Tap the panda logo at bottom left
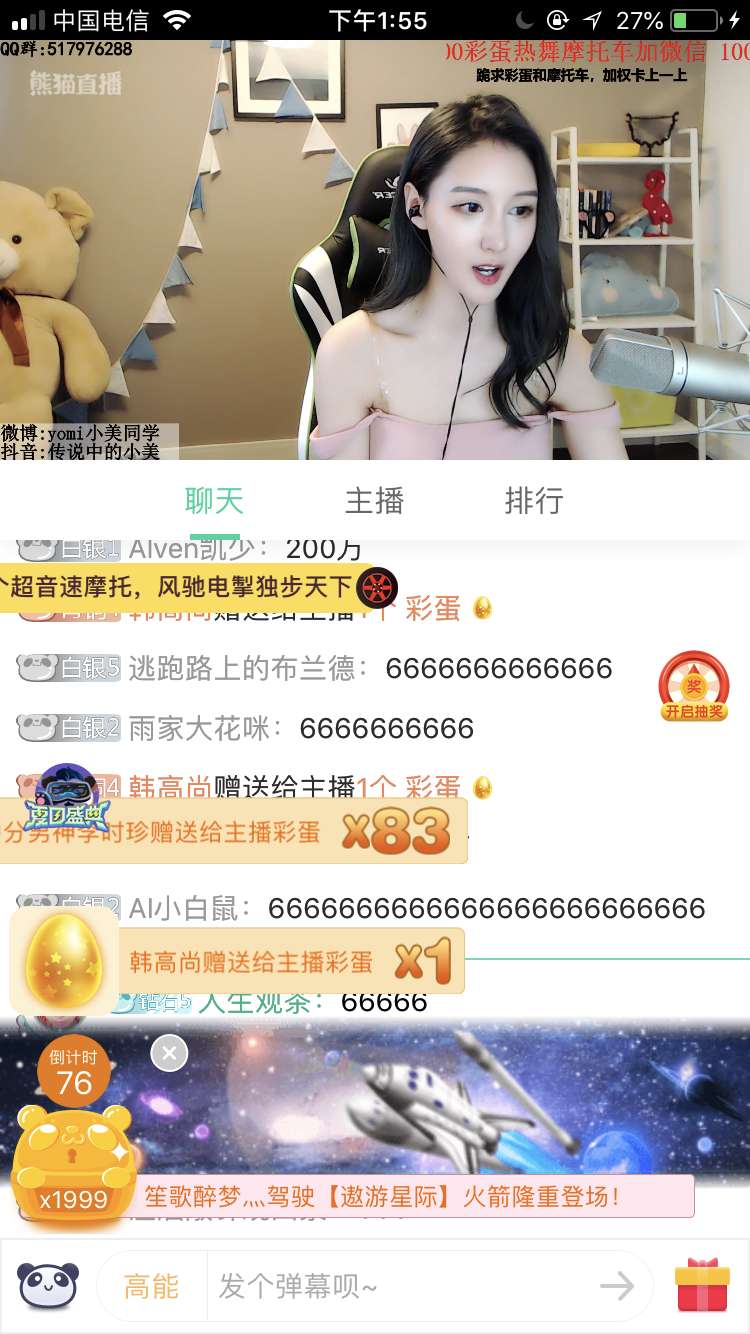 [x=47, y=1285]
